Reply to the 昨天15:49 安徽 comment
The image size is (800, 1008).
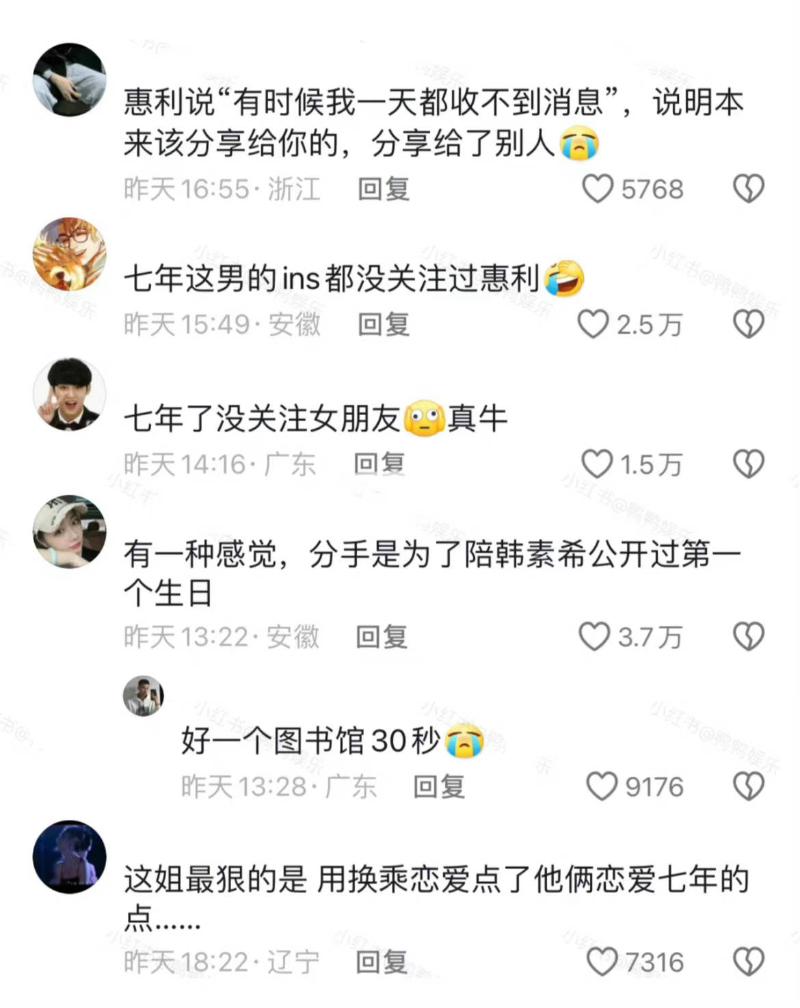384,324
